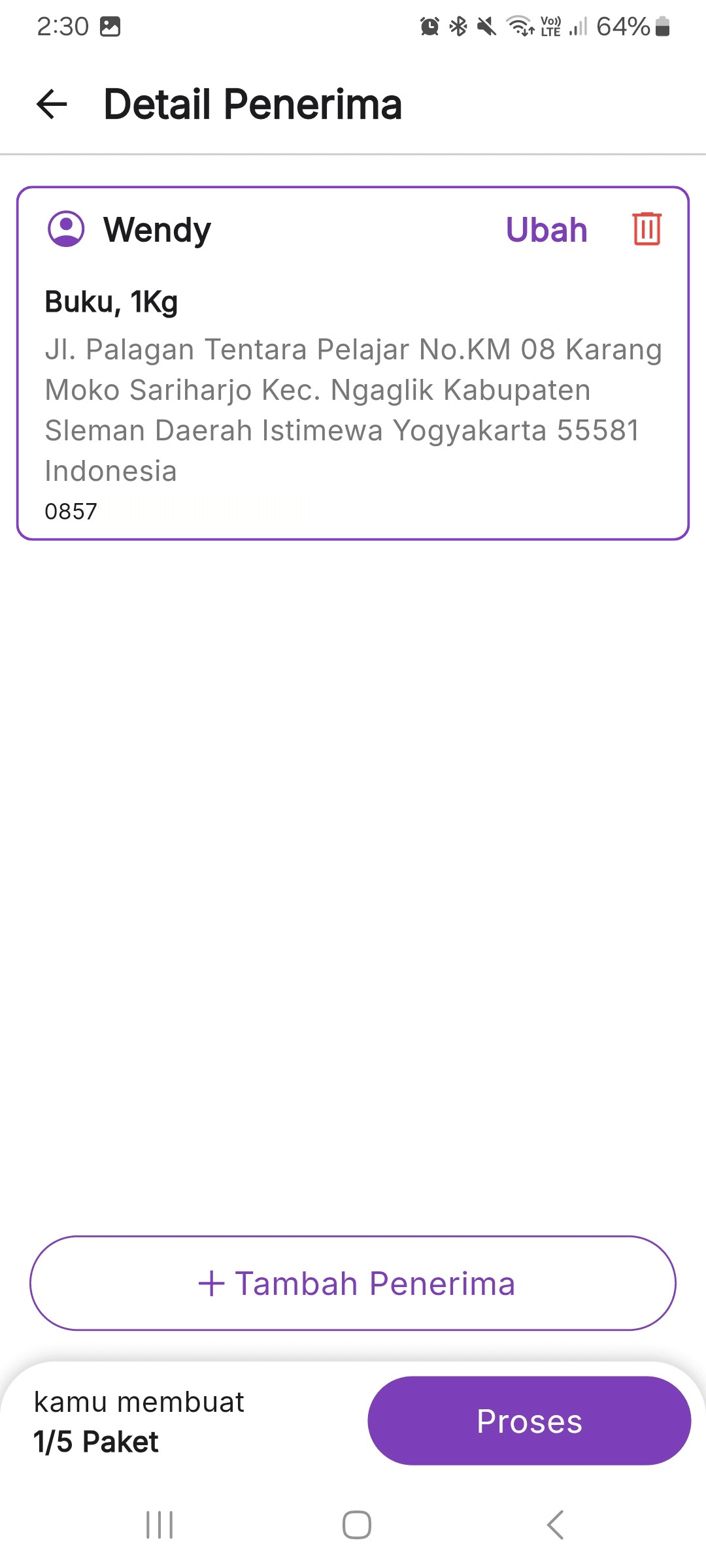The height and width of the screenshot is (1568, 706).
Task: Select Wendy's recipient card
Action: (353, 363)
